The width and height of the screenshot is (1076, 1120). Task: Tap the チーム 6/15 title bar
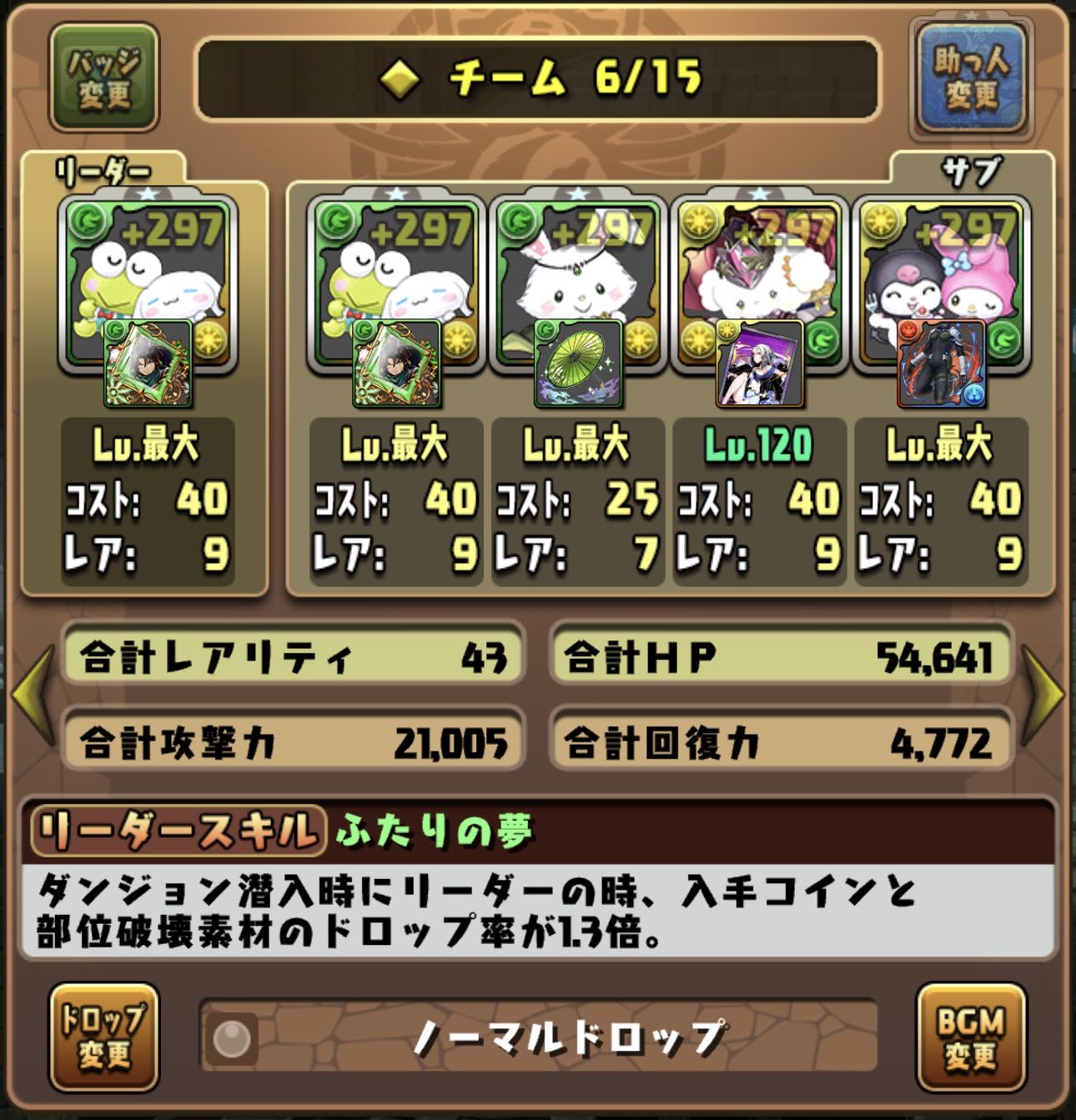point(537,78)
